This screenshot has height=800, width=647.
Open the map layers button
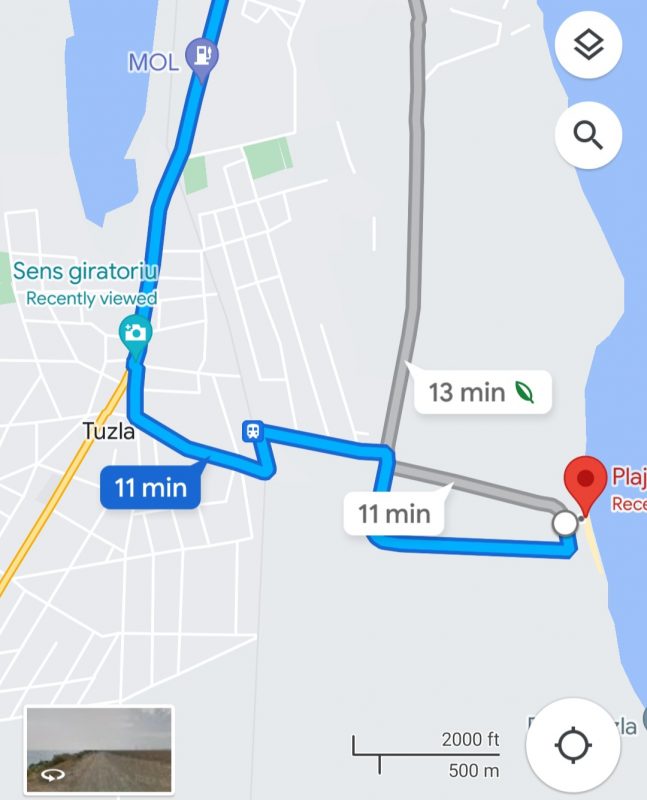[588, 46]
